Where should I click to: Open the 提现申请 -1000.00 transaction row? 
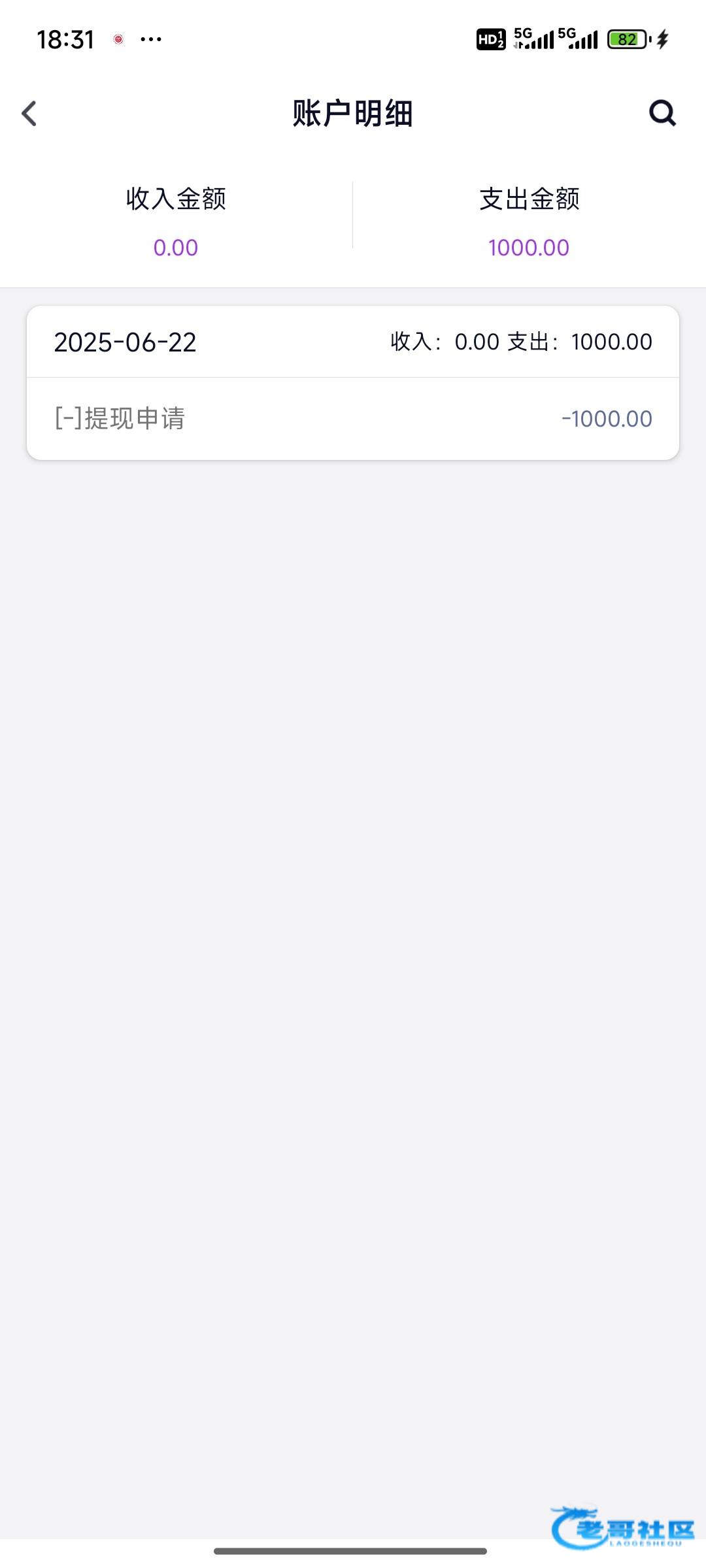(353, 419)
